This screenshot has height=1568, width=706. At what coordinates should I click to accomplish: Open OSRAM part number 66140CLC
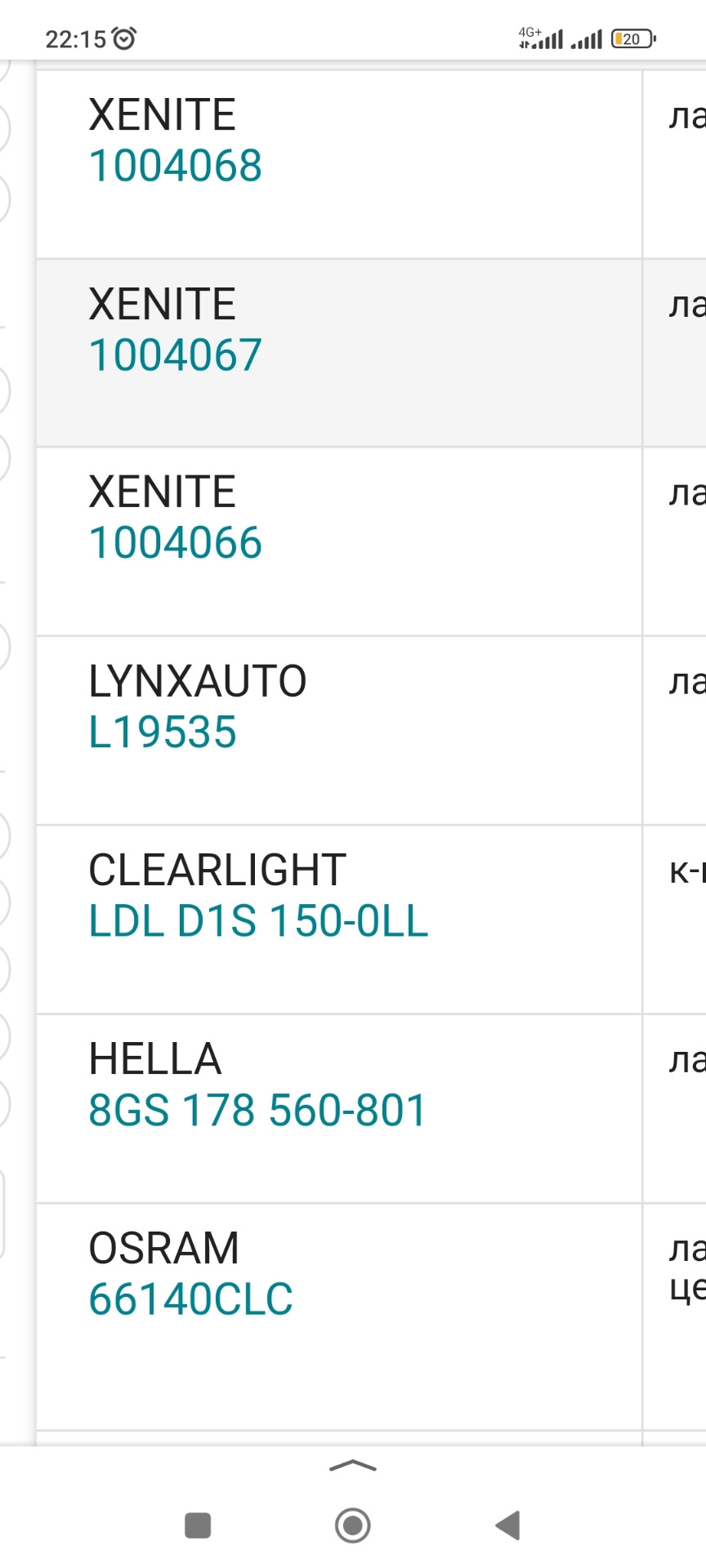[190, 1299]
